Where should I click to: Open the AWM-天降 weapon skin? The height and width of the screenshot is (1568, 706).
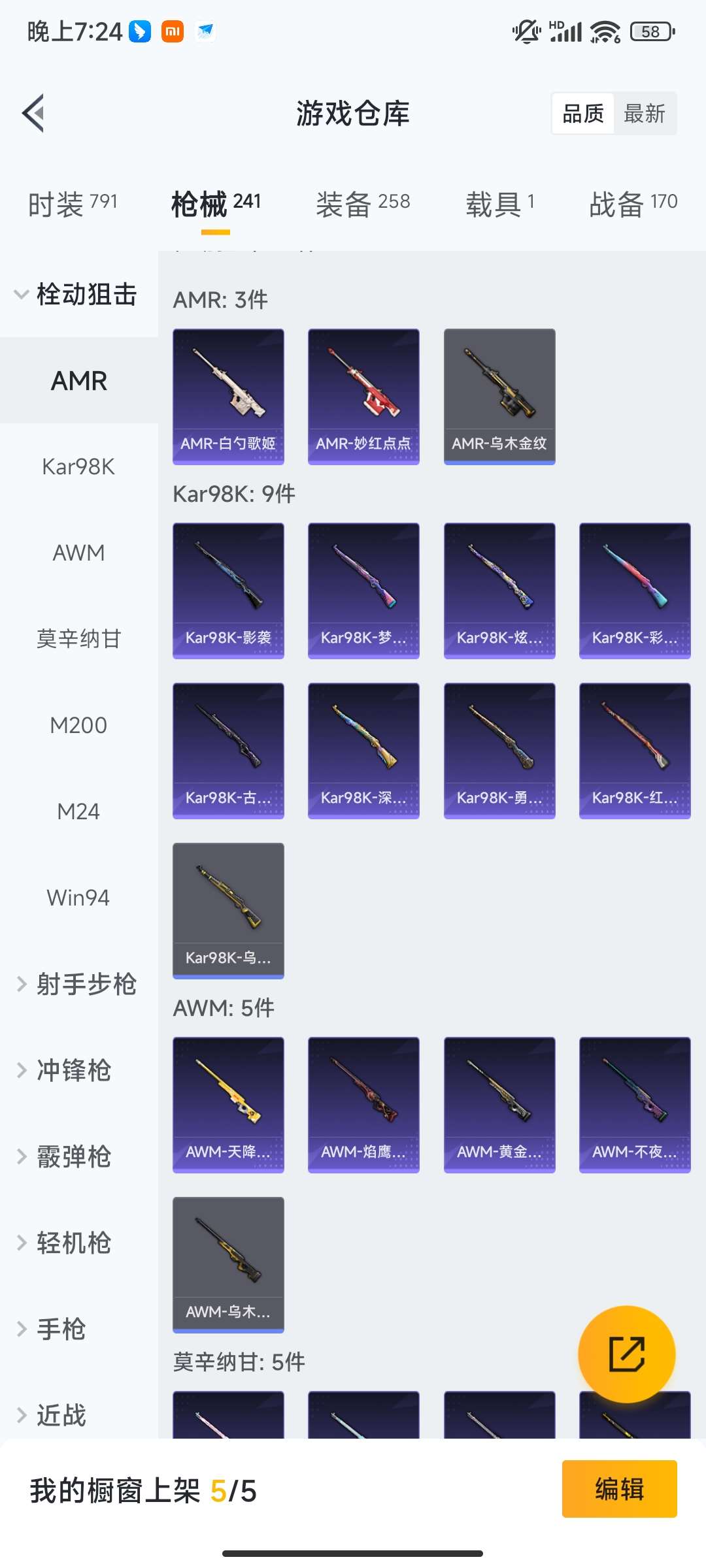227,1104
